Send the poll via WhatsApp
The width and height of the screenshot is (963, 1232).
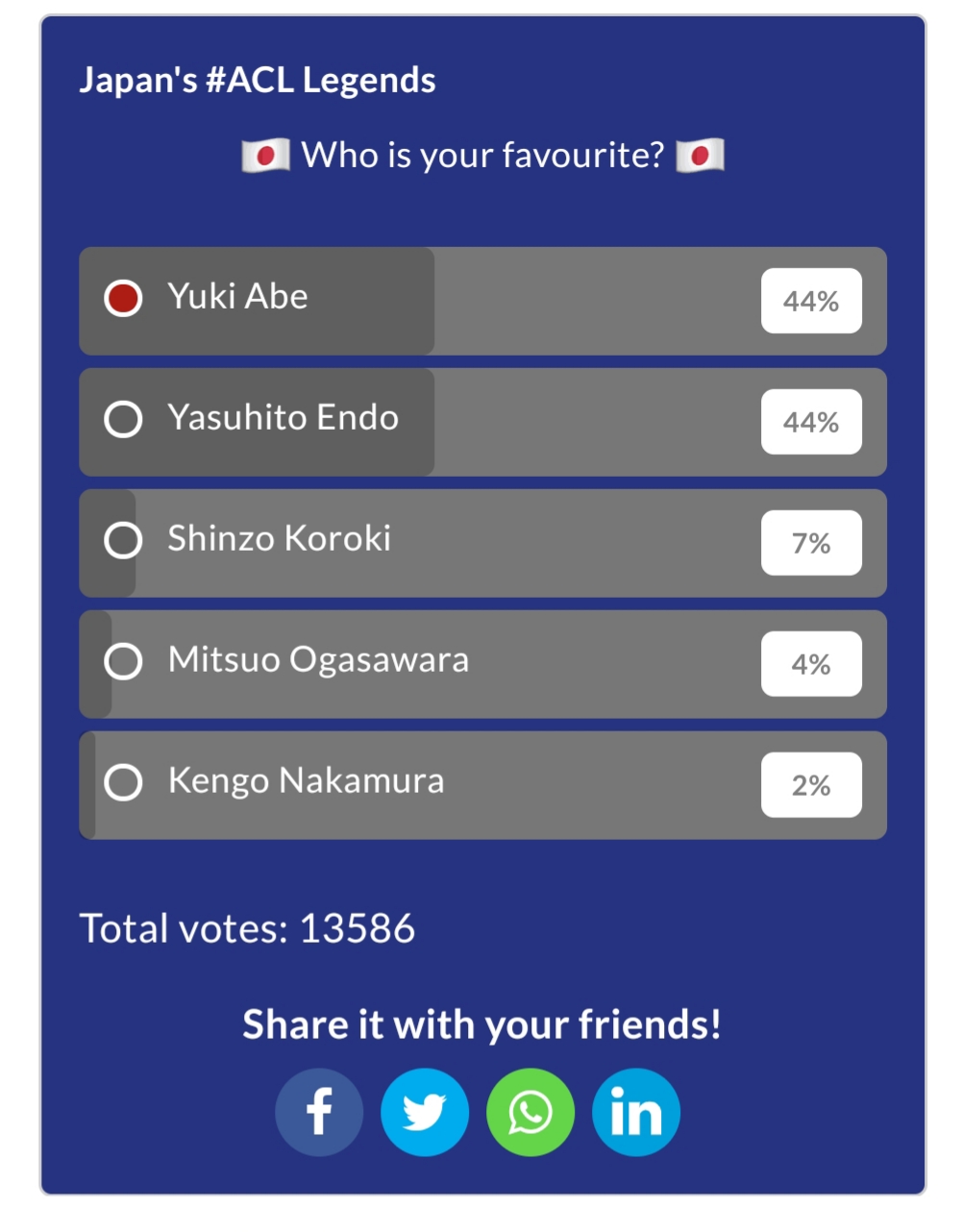pos(531,1112)
